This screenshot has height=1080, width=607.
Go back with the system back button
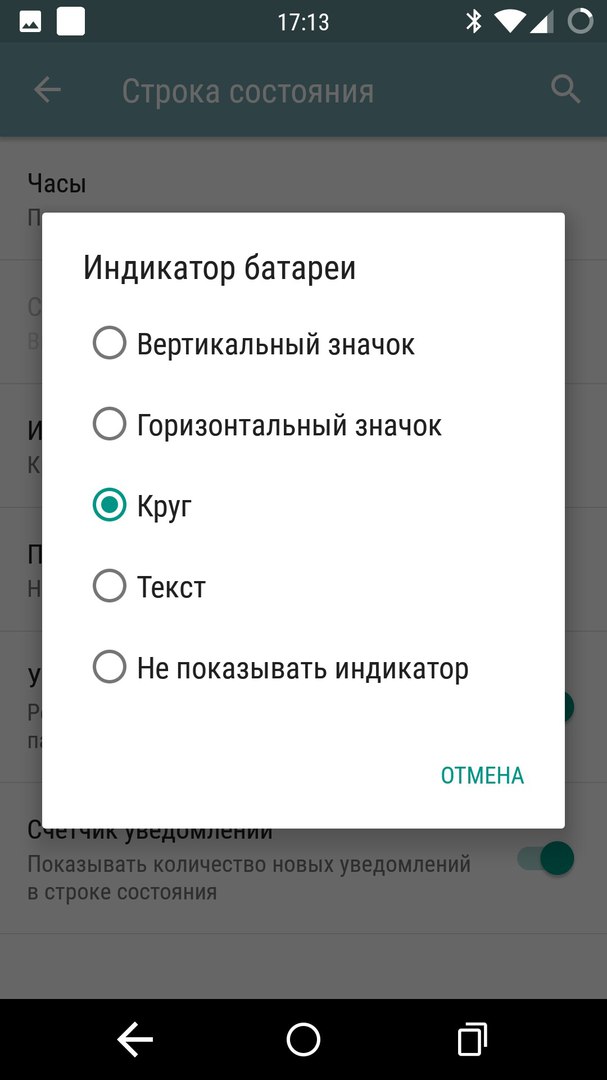tap(135, 1040)
